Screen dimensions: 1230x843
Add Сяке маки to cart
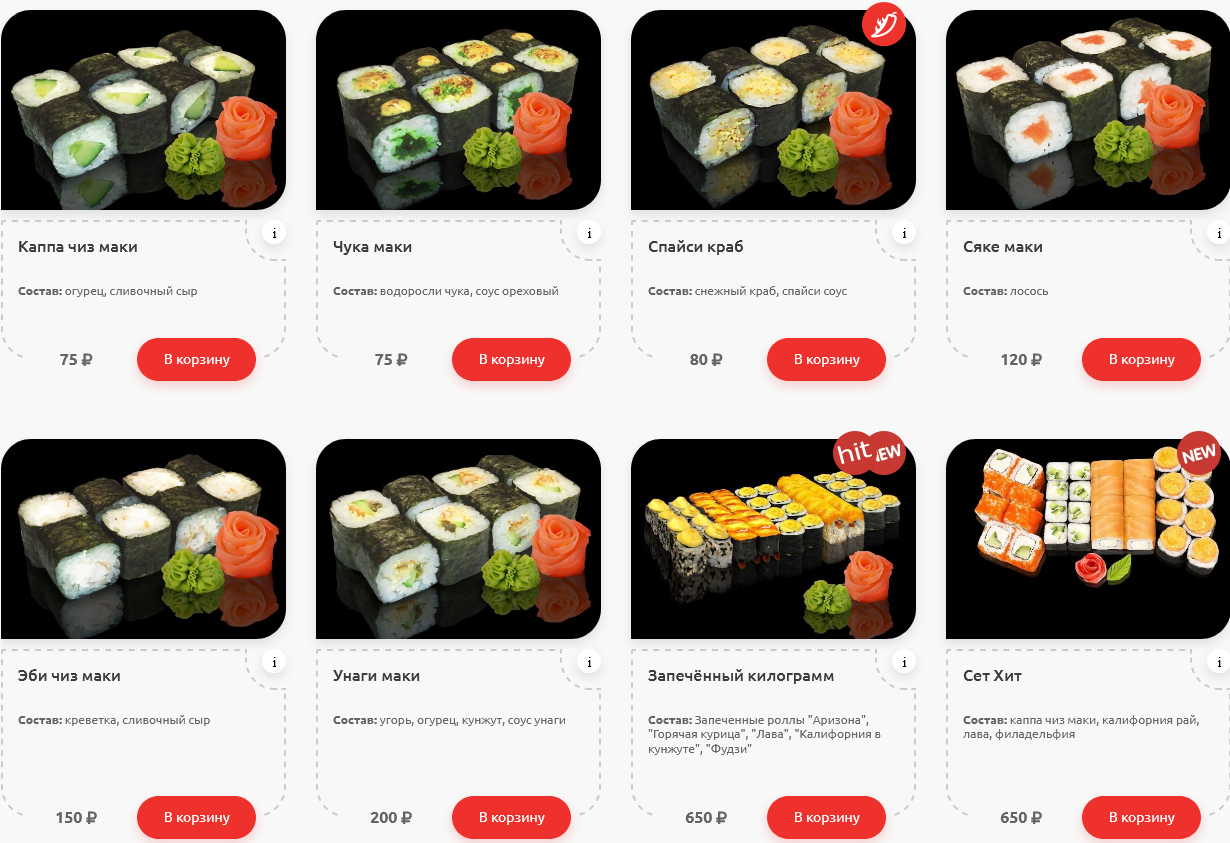click(1141, 360)
